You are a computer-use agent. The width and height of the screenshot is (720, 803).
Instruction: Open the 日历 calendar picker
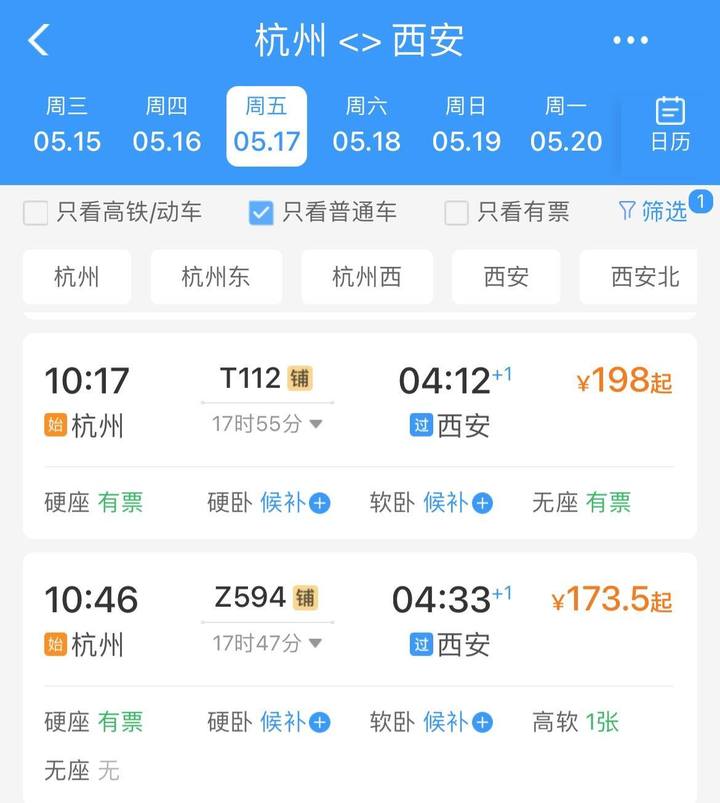[669, 126]
